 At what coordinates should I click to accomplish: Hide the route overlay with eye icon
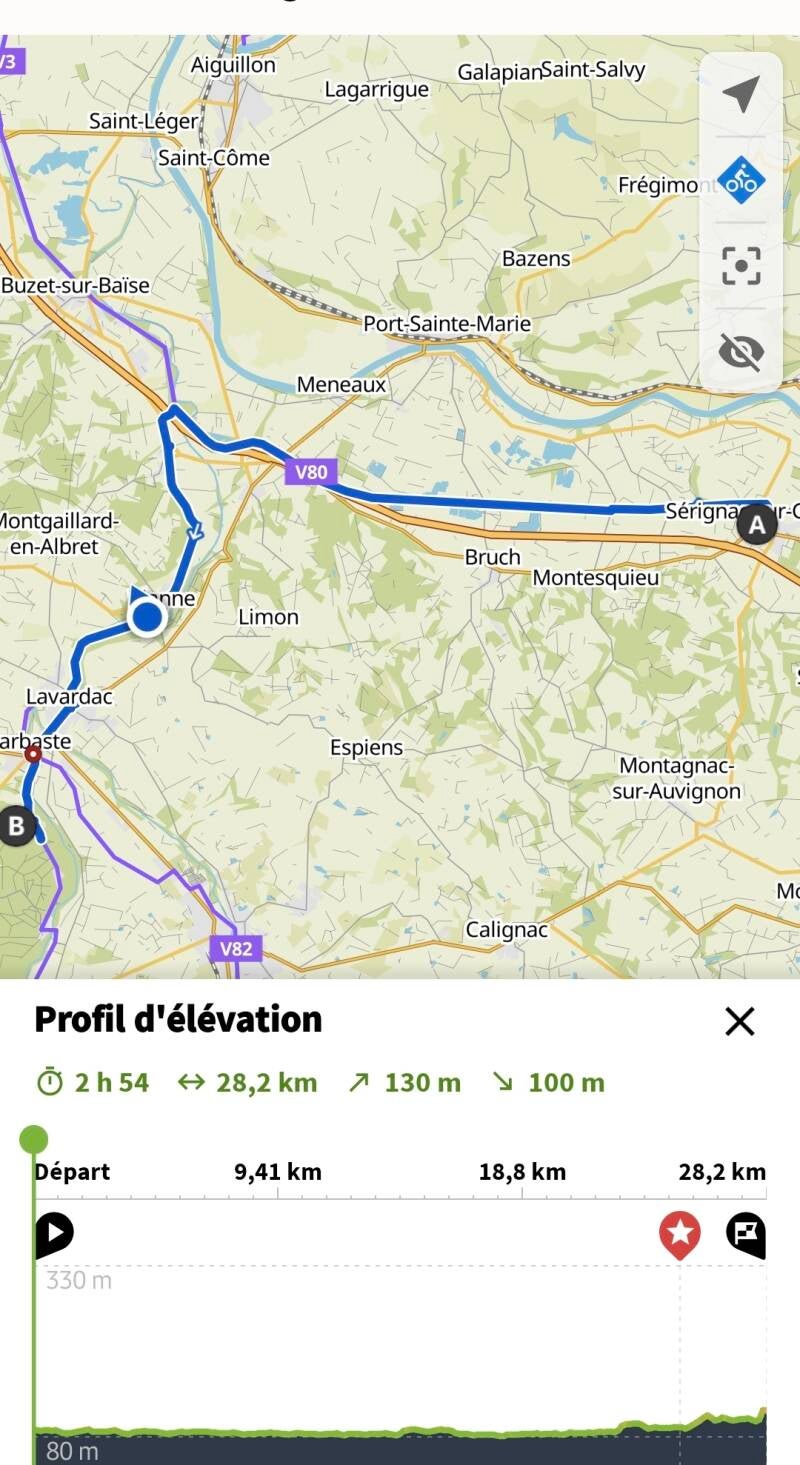coord(741,351)
